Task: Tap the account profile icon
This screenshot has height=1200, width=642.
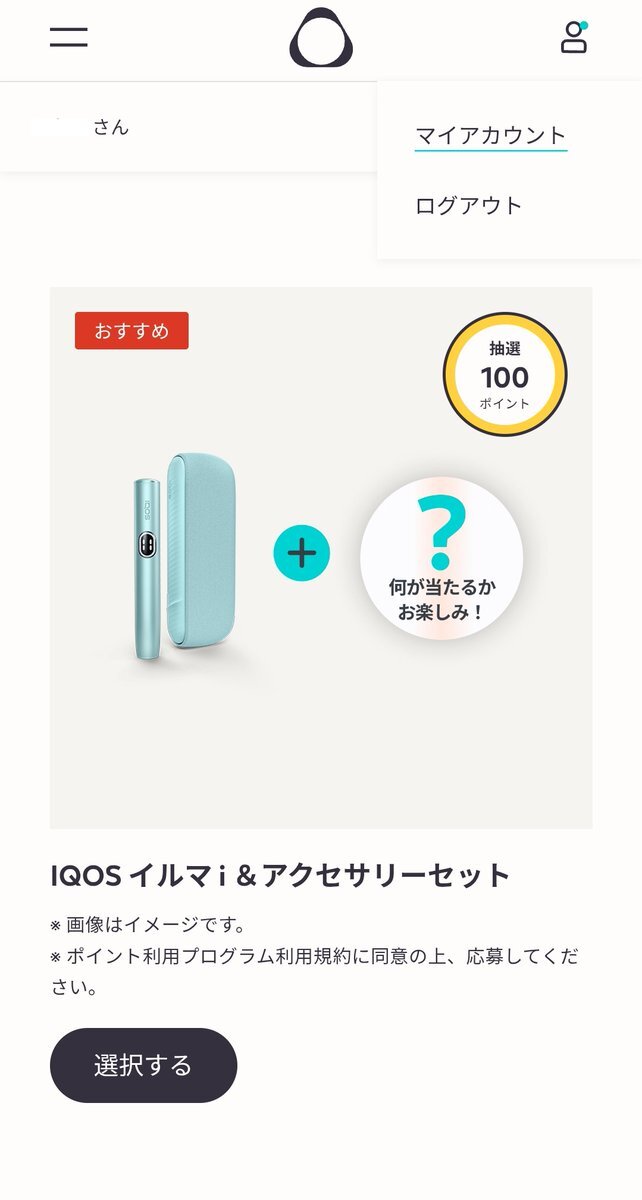Action: pyautogui.click(x=574, y=37)
